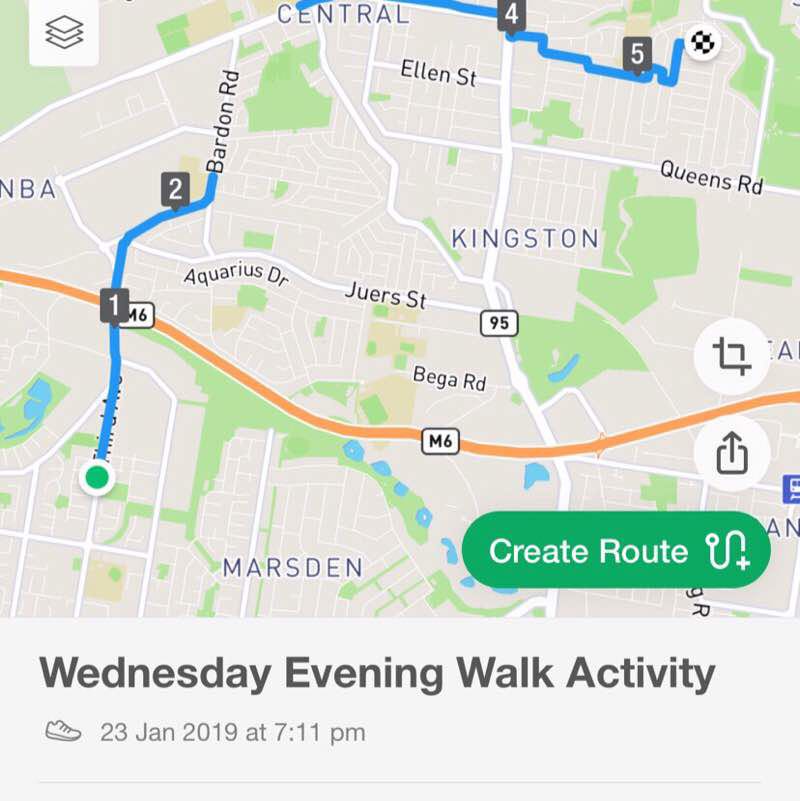Viewport: 800px width, 801px height.
Task: Click the green start point marker
Action: (x=98, y=477)
